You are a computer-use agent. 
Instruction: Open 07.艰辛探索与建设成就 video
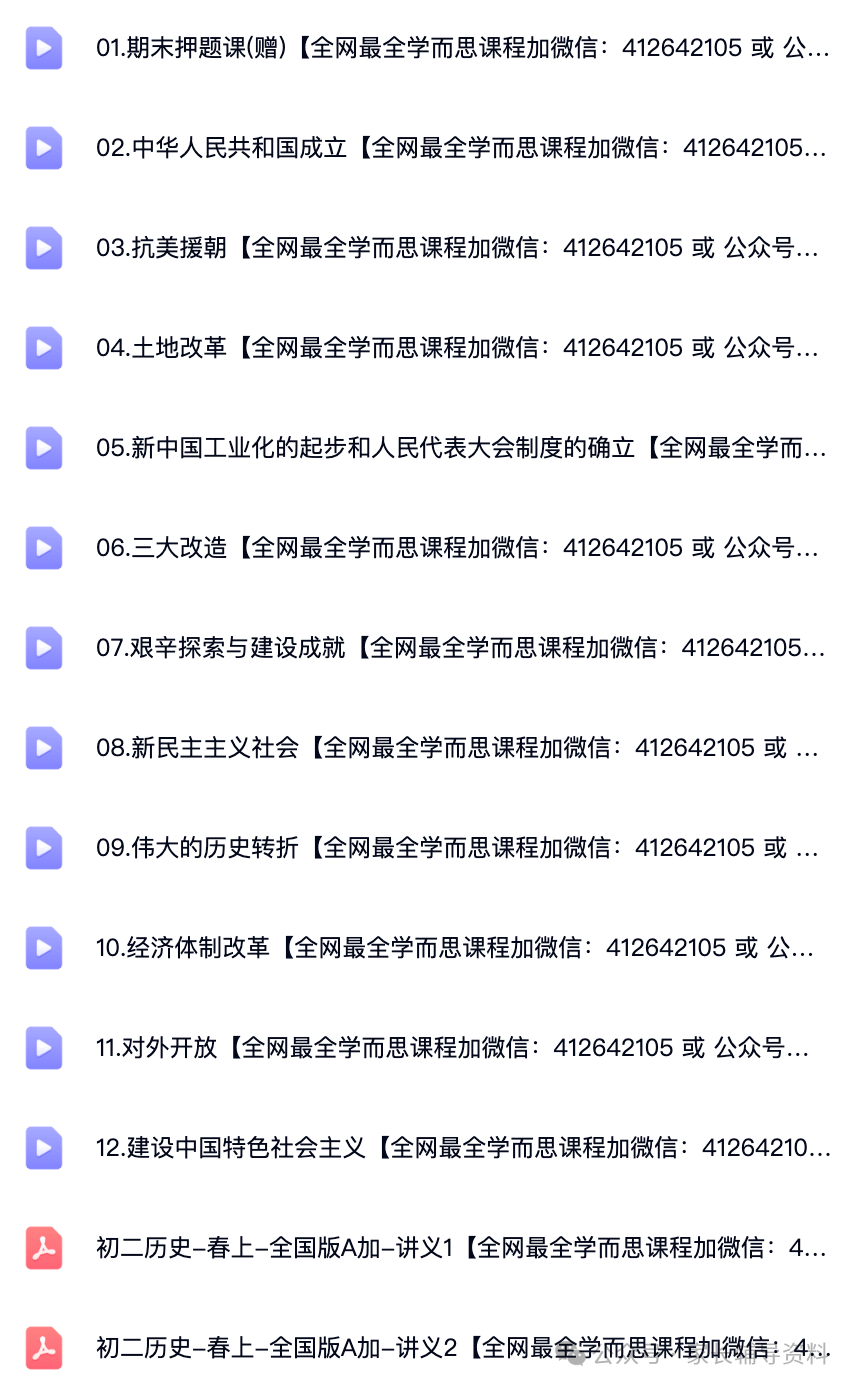coord(428,648)
